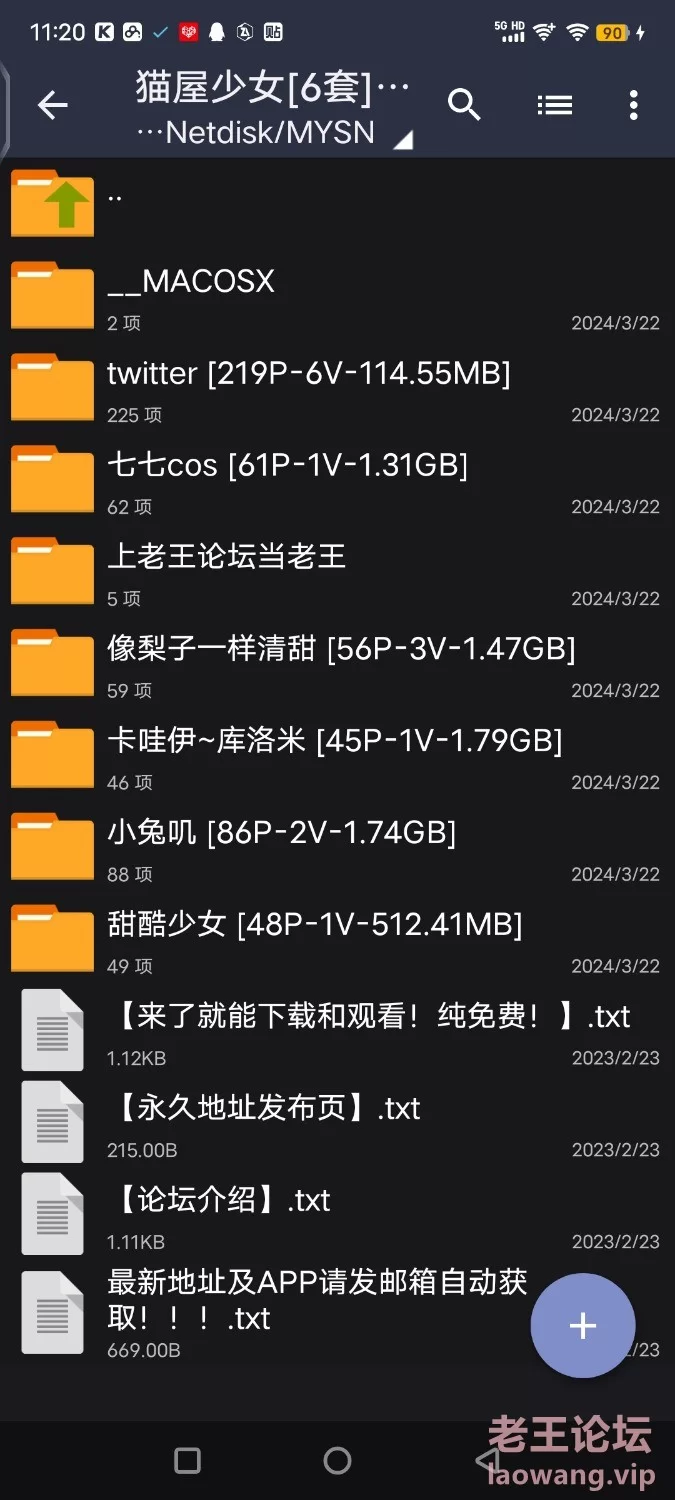
Task: Open the 甜酷少女 folder
Action: (337, 939)
